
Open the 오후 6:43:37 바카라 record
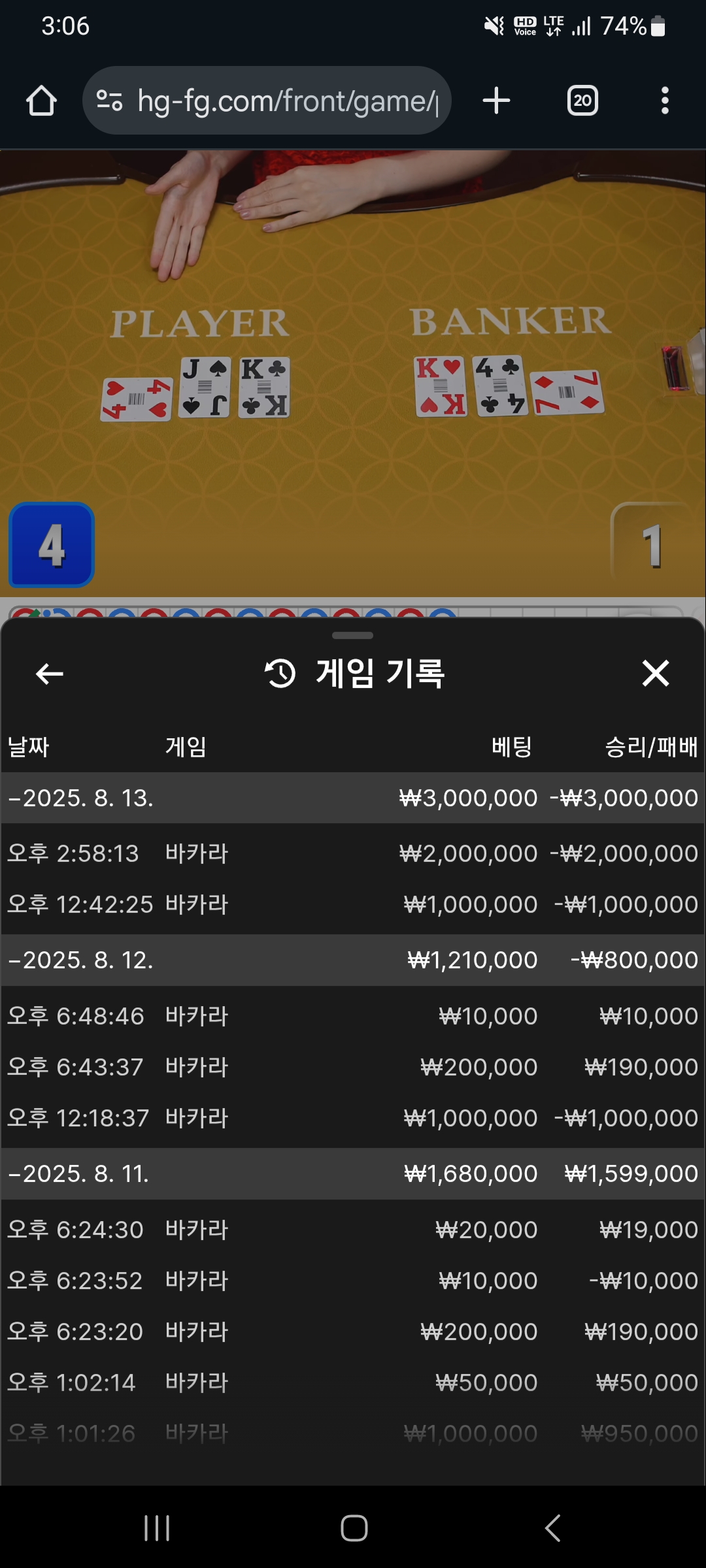coord(353,1067)
